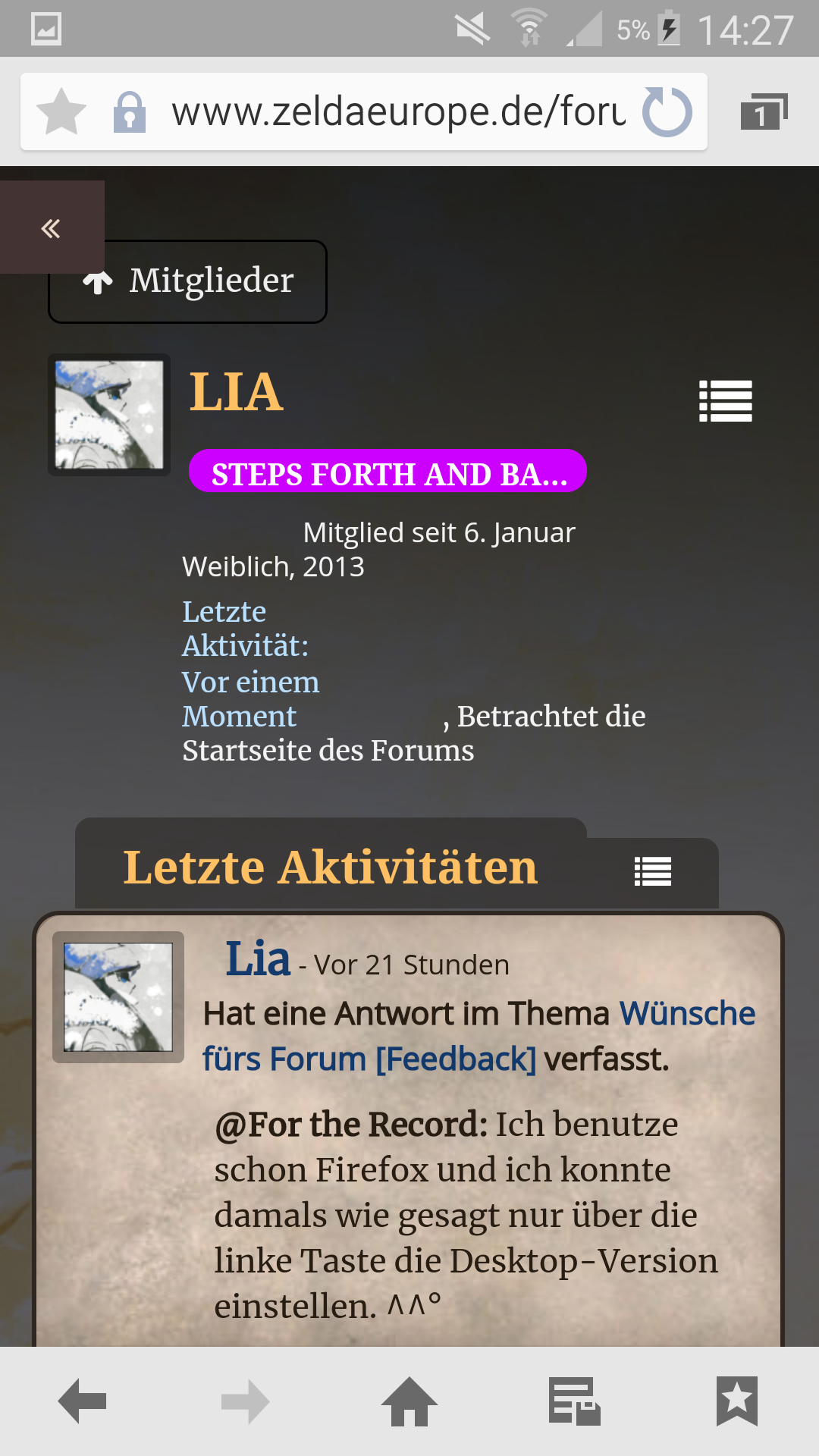Tap Lia's avatar in the activity entry
Viewport: 819px width, 1456px height.
[x=118, y=996]
